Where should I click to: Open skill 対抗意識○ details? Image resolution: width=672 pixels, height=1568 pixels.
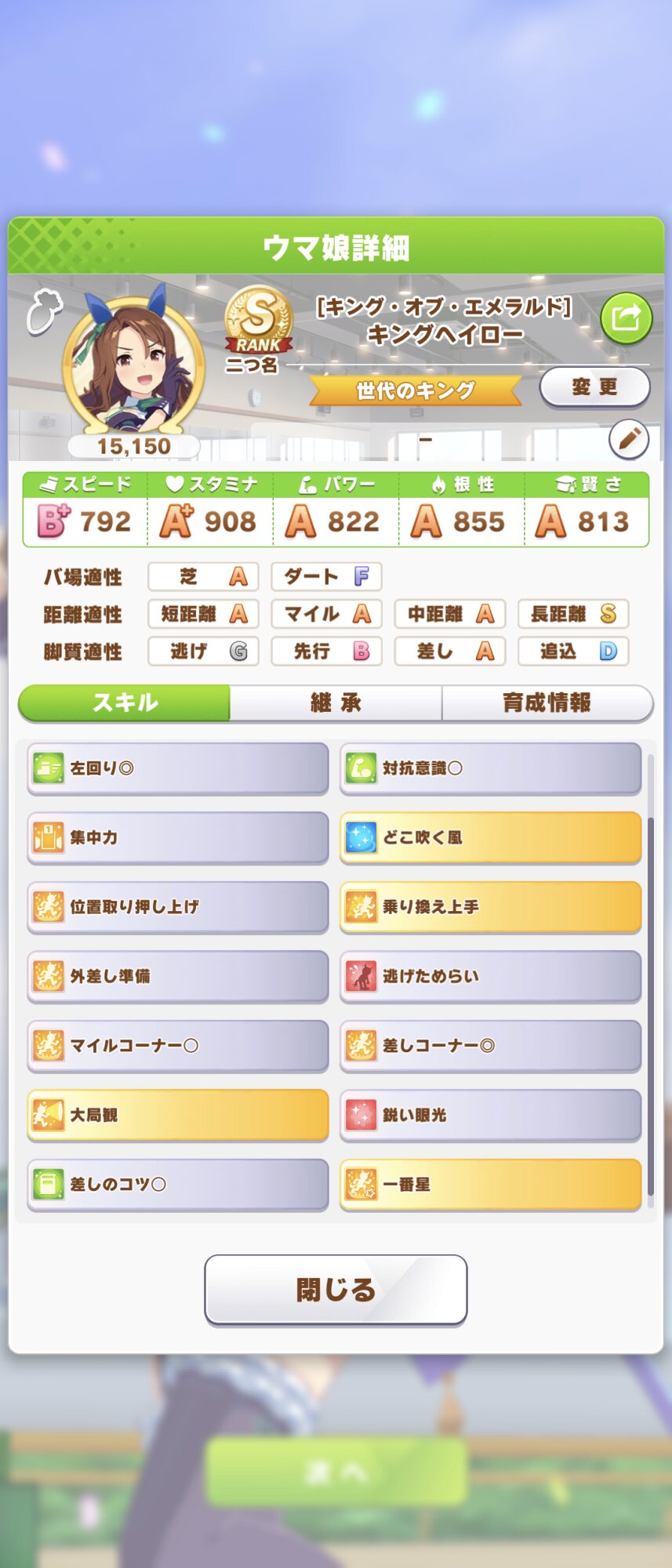tap(490, 768)
